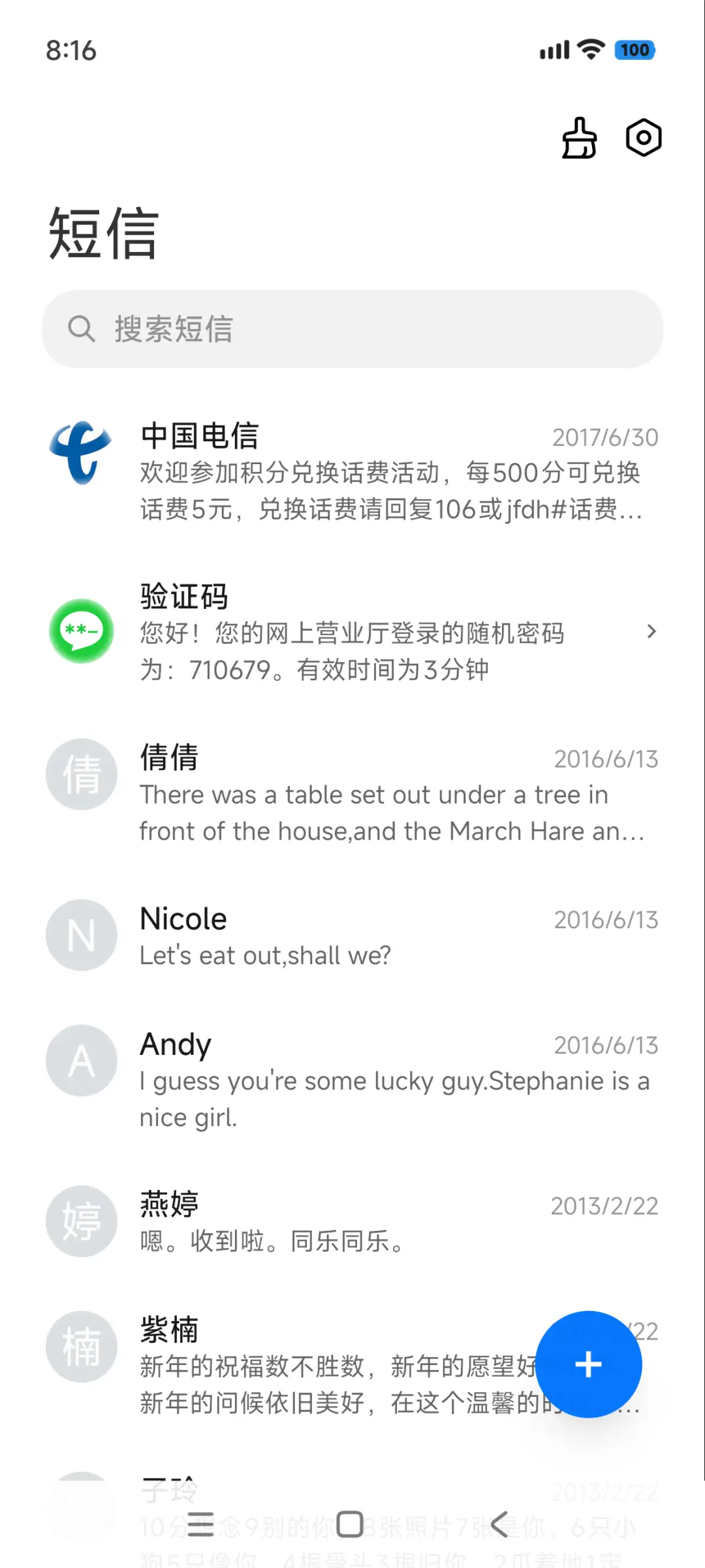Image resolution: width=705 pixels, height=1568 pixels.
Task: Open the Settings gear icon
Action: (x=643, y=138)
